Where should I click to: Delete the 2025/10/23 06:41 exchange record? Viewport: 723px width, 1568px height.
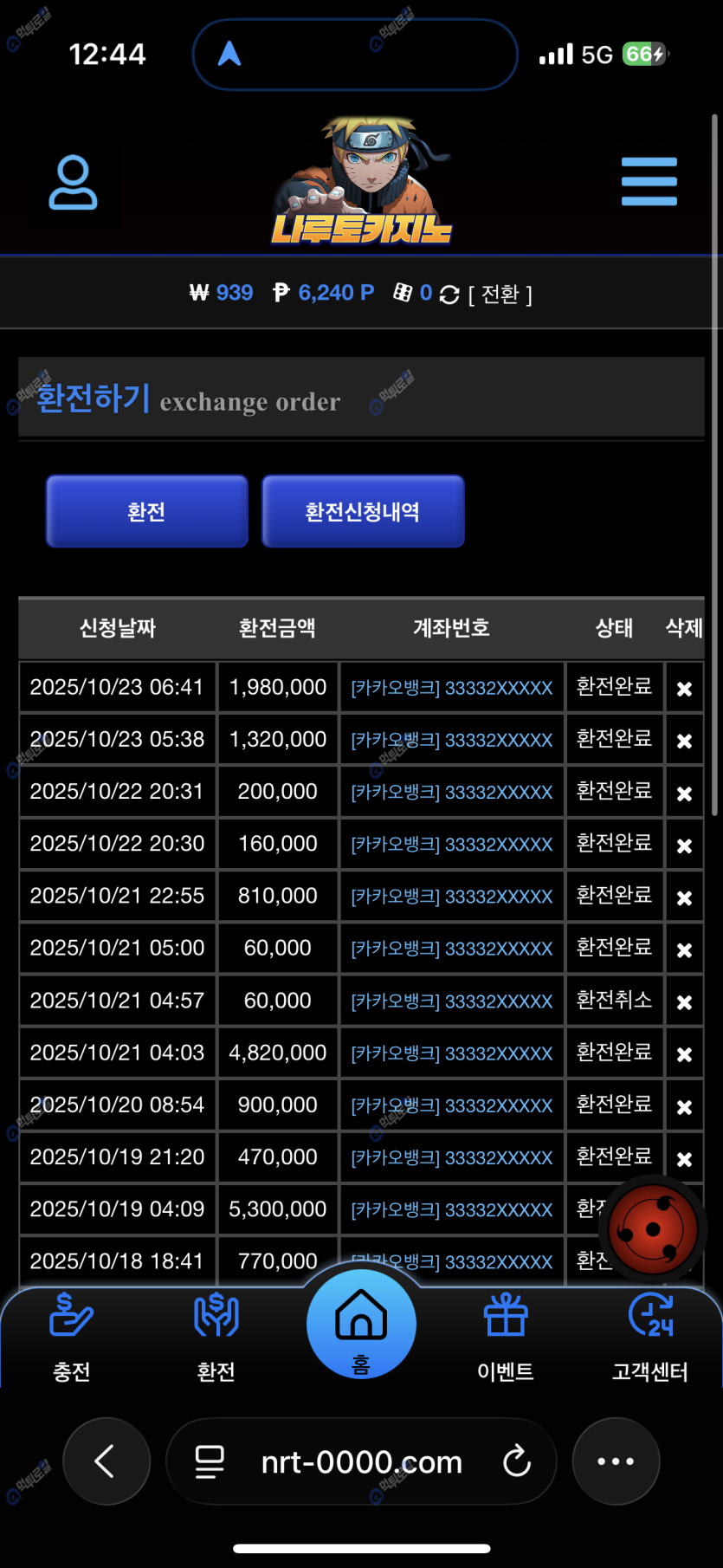(x=684, y=689)
